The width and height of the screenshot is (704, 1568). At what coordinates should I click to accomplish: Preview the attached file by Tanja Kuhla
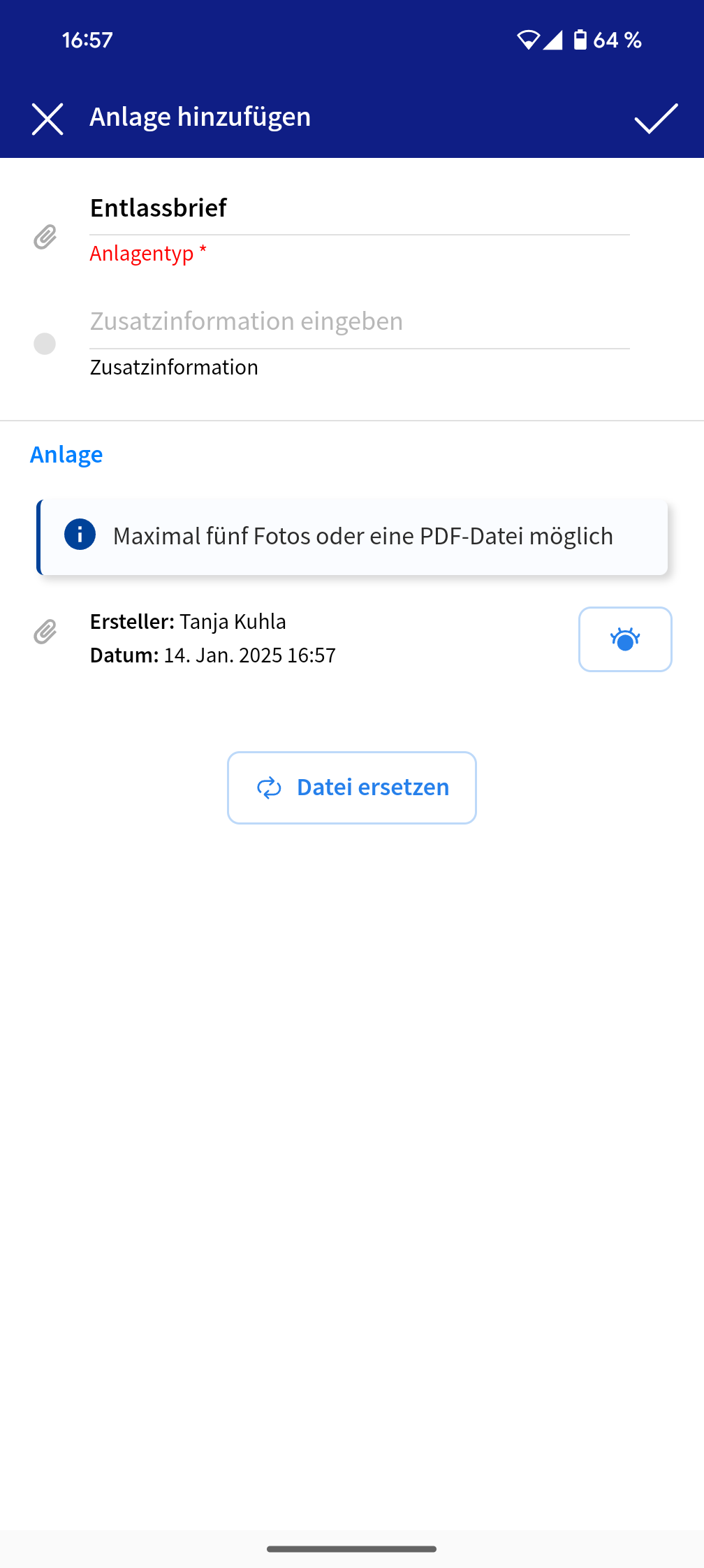(624, 639)
